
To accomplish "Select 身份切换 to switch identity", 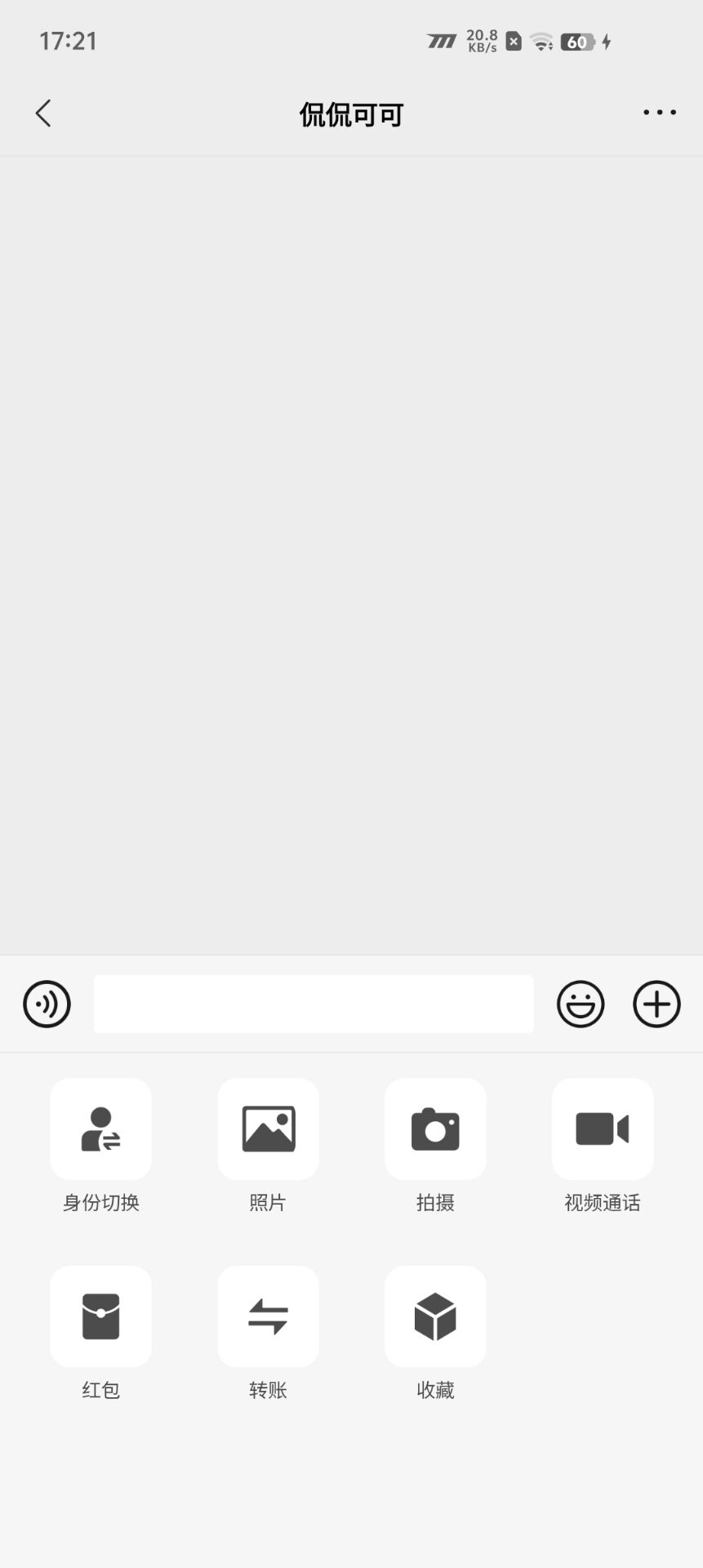I will 100,1129.
